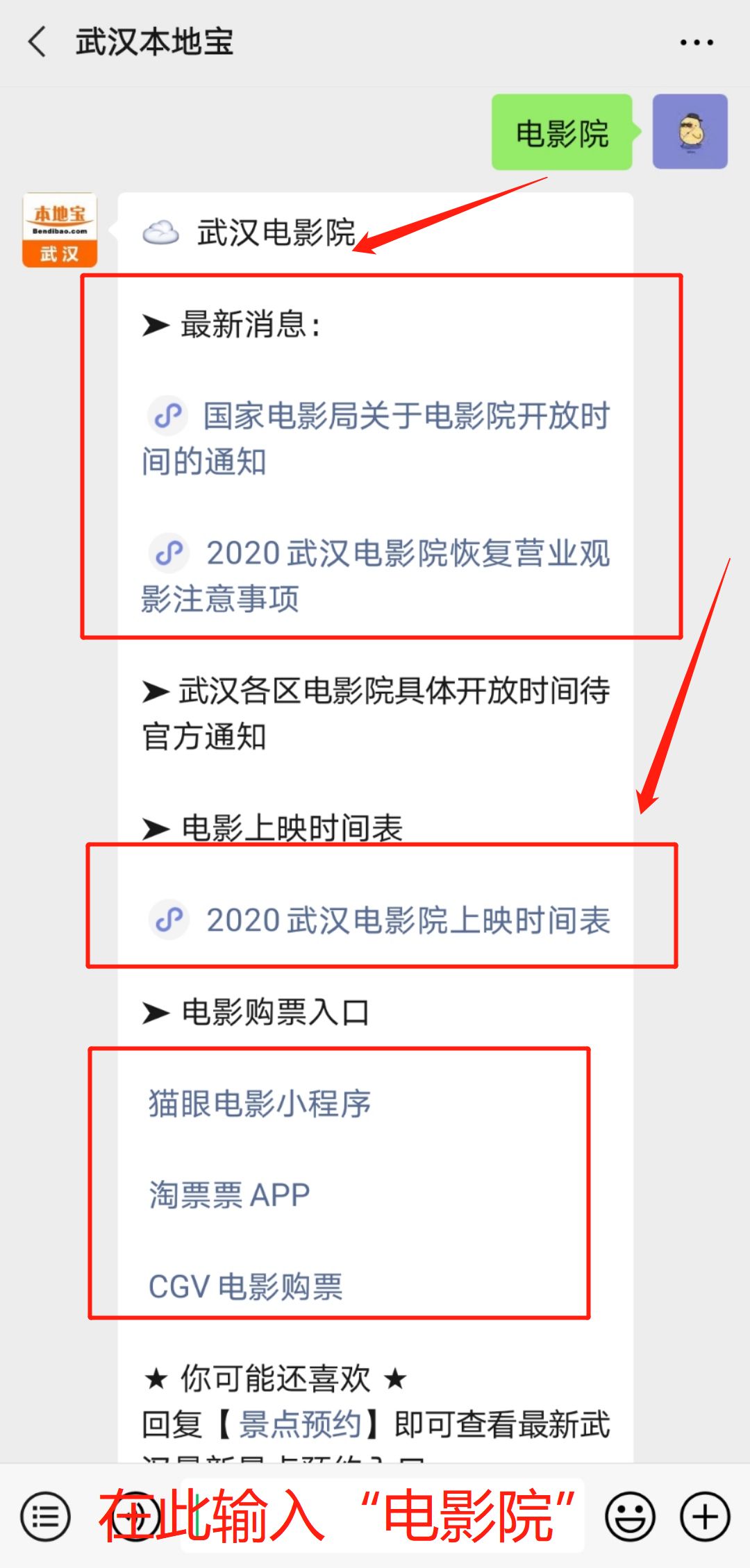Tap the 景点预约 keyword link
Image resolution: width=750 pixels, height=1568 pixels.
299,1424
